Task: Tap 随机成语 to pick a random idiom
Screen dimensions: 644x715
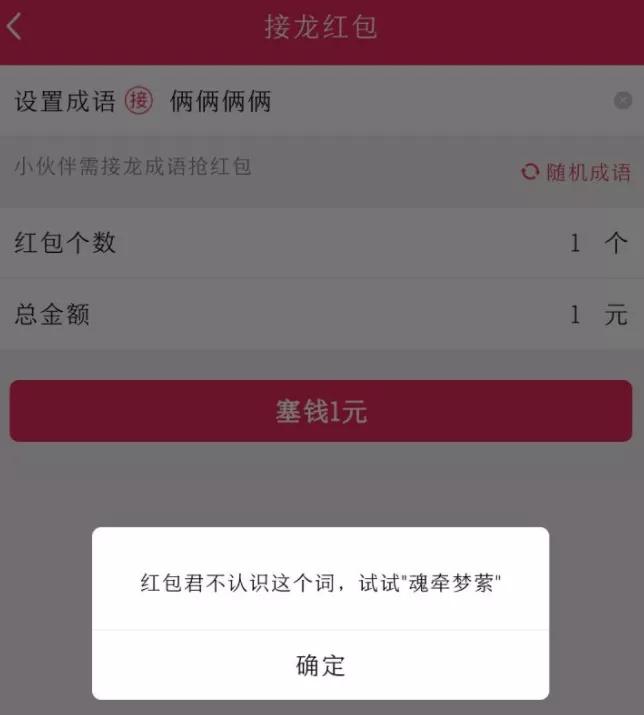Action: pyautogui.click(x=577, y=172)
